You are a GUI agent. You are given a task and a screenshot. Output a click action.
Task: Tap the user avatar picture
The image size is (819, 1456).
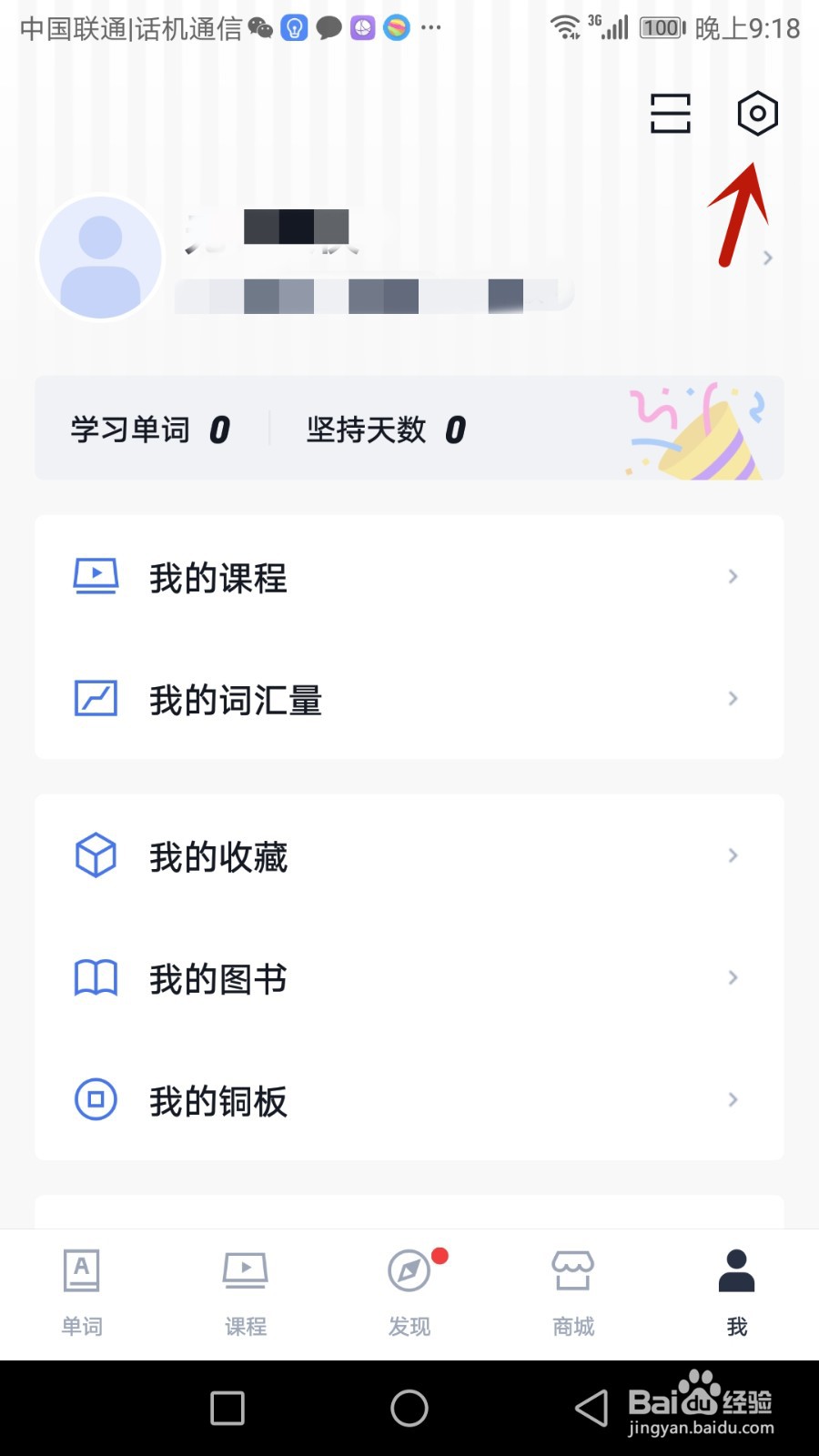click(100, 257)
